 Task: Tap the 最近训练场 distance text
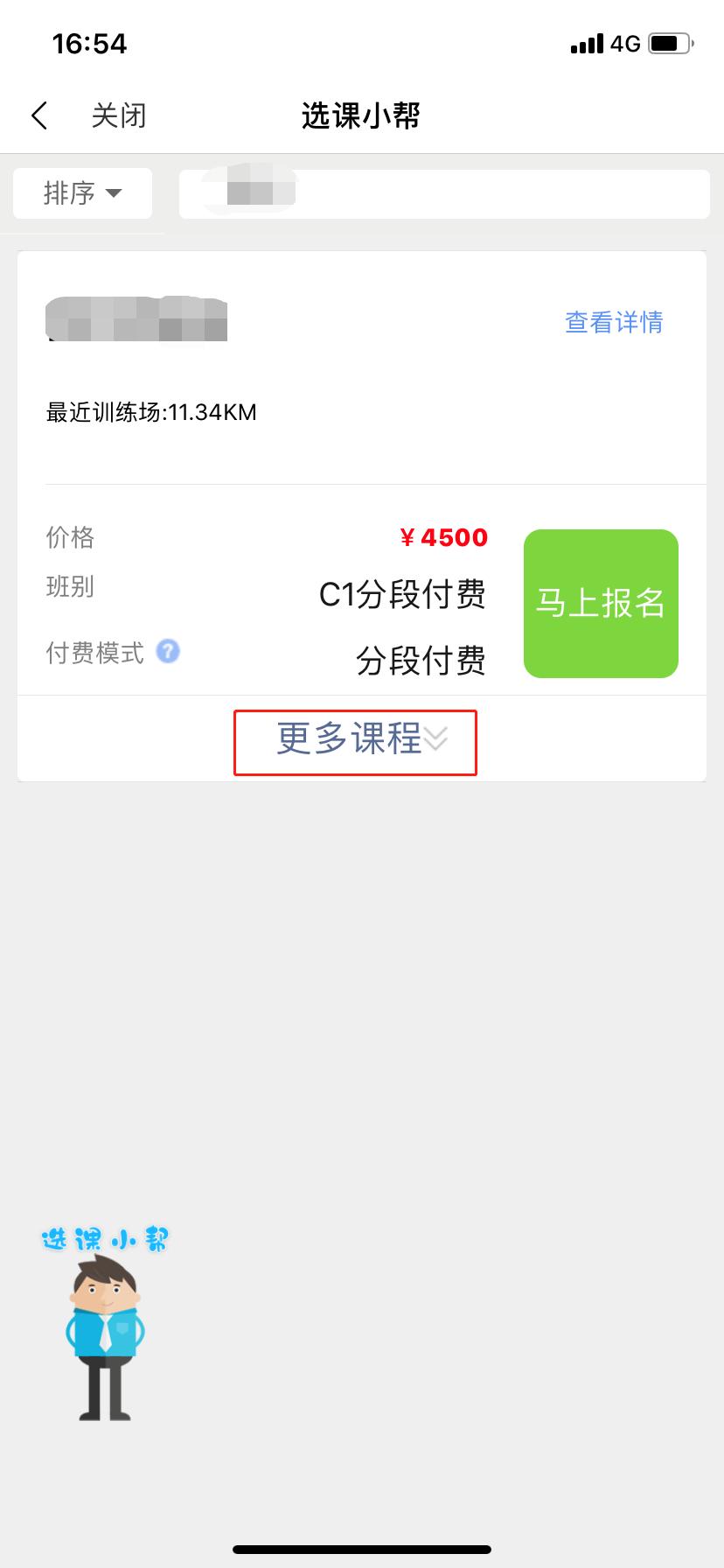coord(150,411)
